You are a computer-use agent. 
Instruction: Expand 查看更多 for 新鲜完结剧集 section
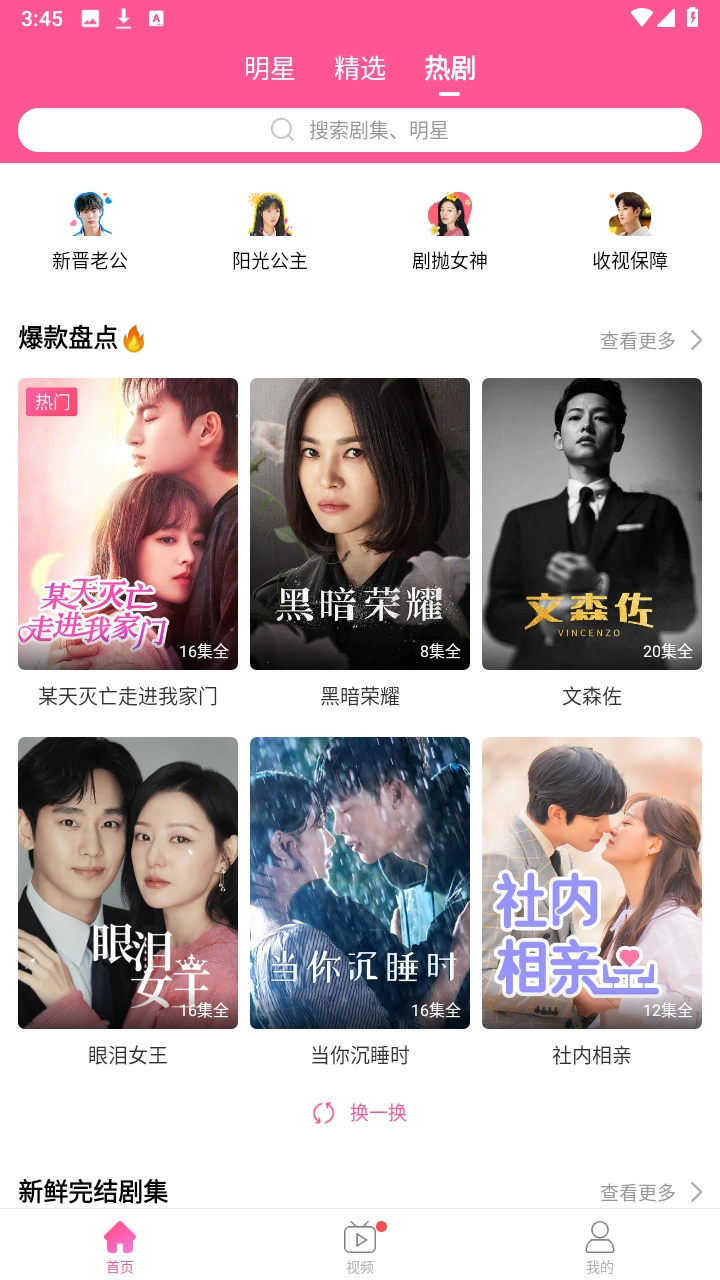coord(637,1192)
